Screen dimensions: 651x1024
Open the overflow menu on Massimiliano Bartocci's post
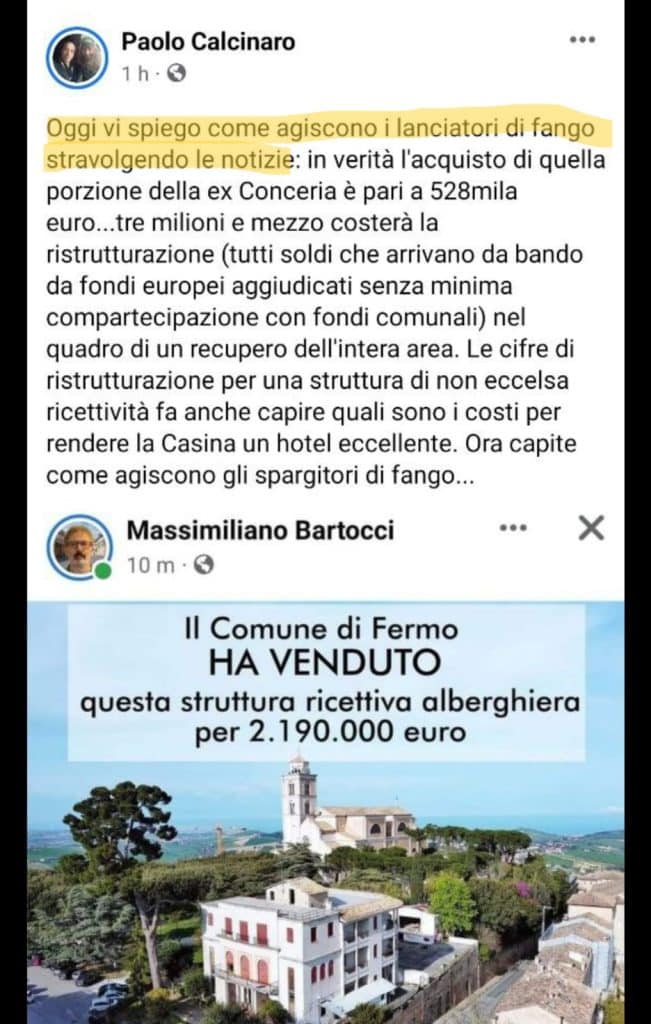click(x=513, y=528)
